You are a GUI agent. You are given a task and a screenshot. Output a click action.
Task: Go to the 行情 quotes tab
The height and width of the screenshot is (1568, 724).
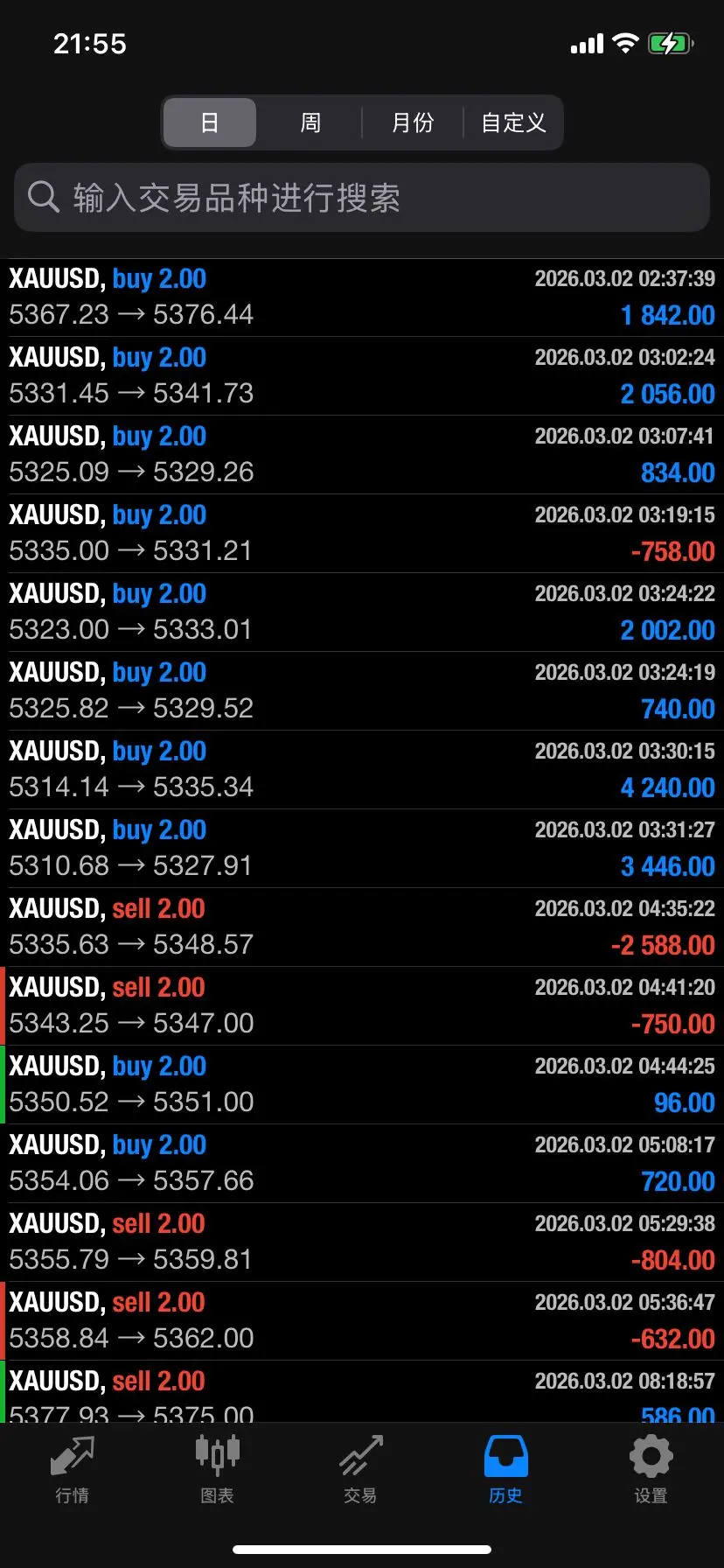[73, 1470]
